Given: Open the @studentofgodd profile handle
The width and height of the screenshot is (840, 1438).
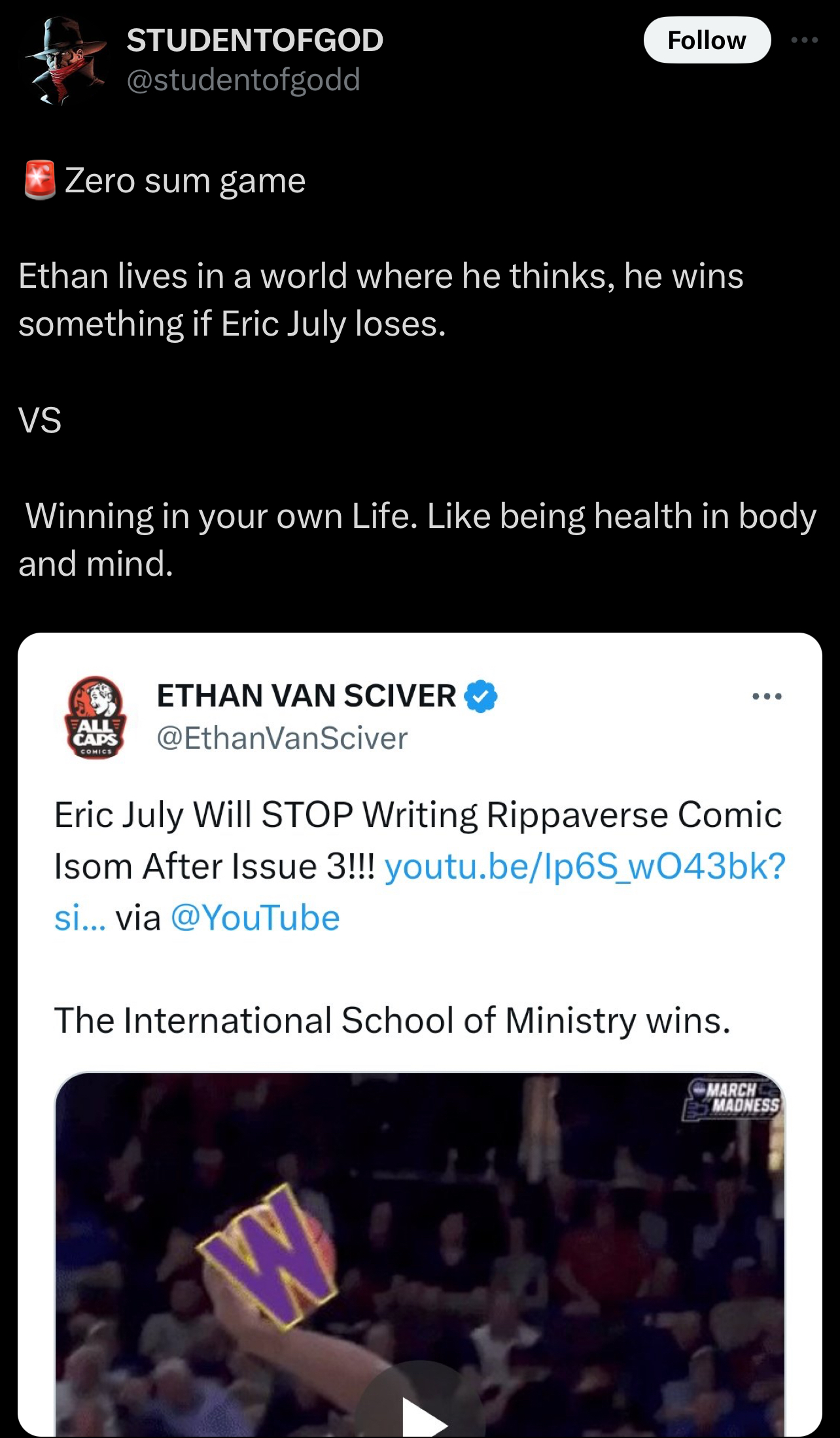Looking at the screenshot, I should pos(243,80).
